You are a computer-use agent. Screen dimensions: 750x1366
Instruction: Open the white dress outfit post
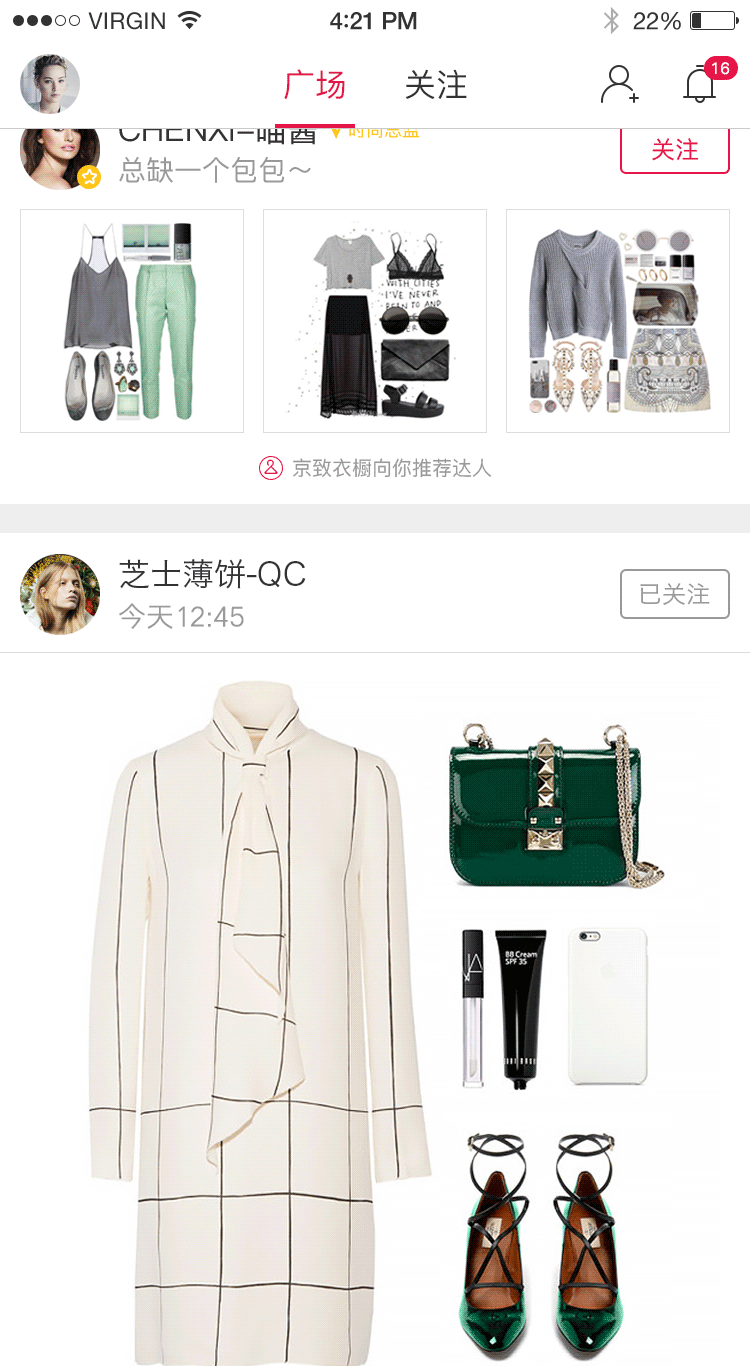point(375,1010)
